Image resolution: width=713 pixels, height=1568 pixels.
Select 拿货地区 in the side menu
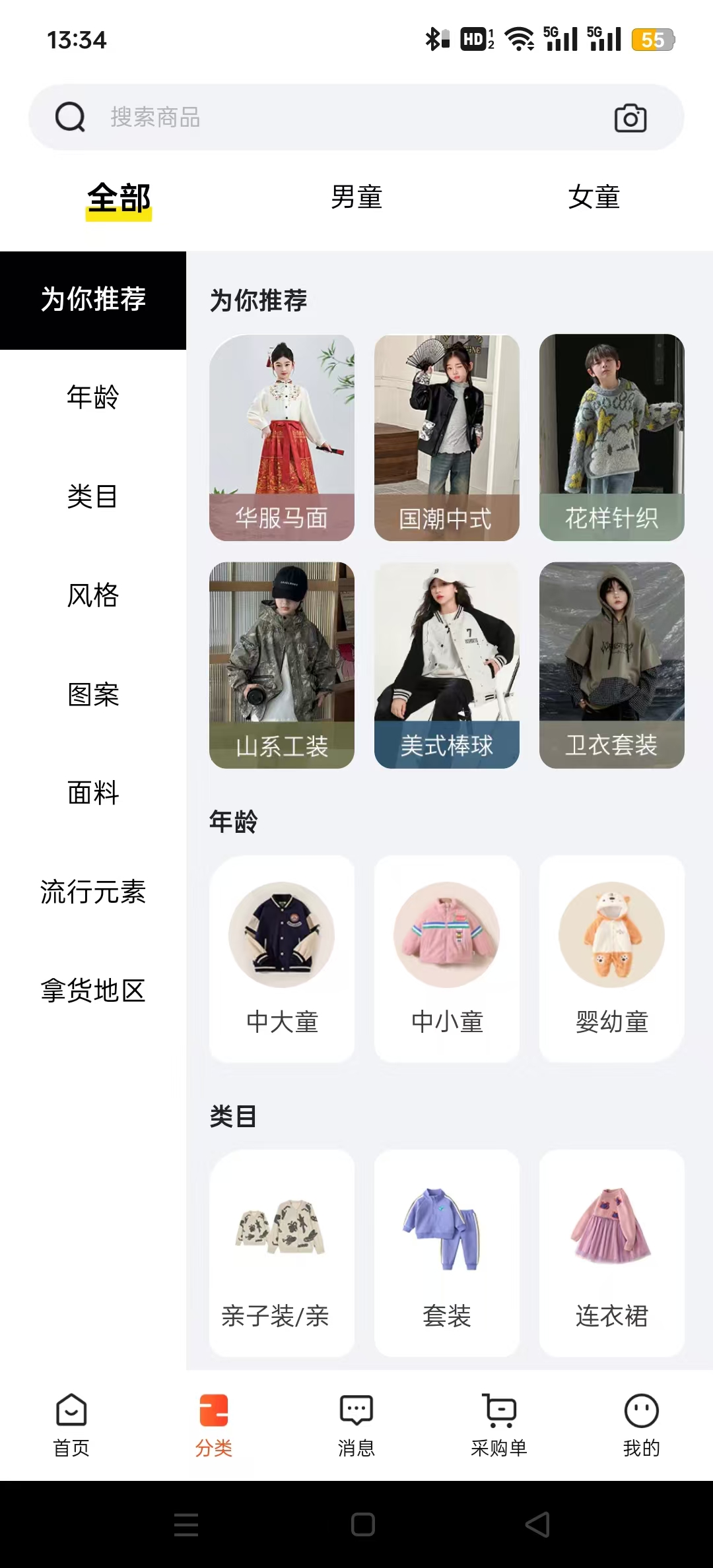pyautogui.click(x=93, y=991)
